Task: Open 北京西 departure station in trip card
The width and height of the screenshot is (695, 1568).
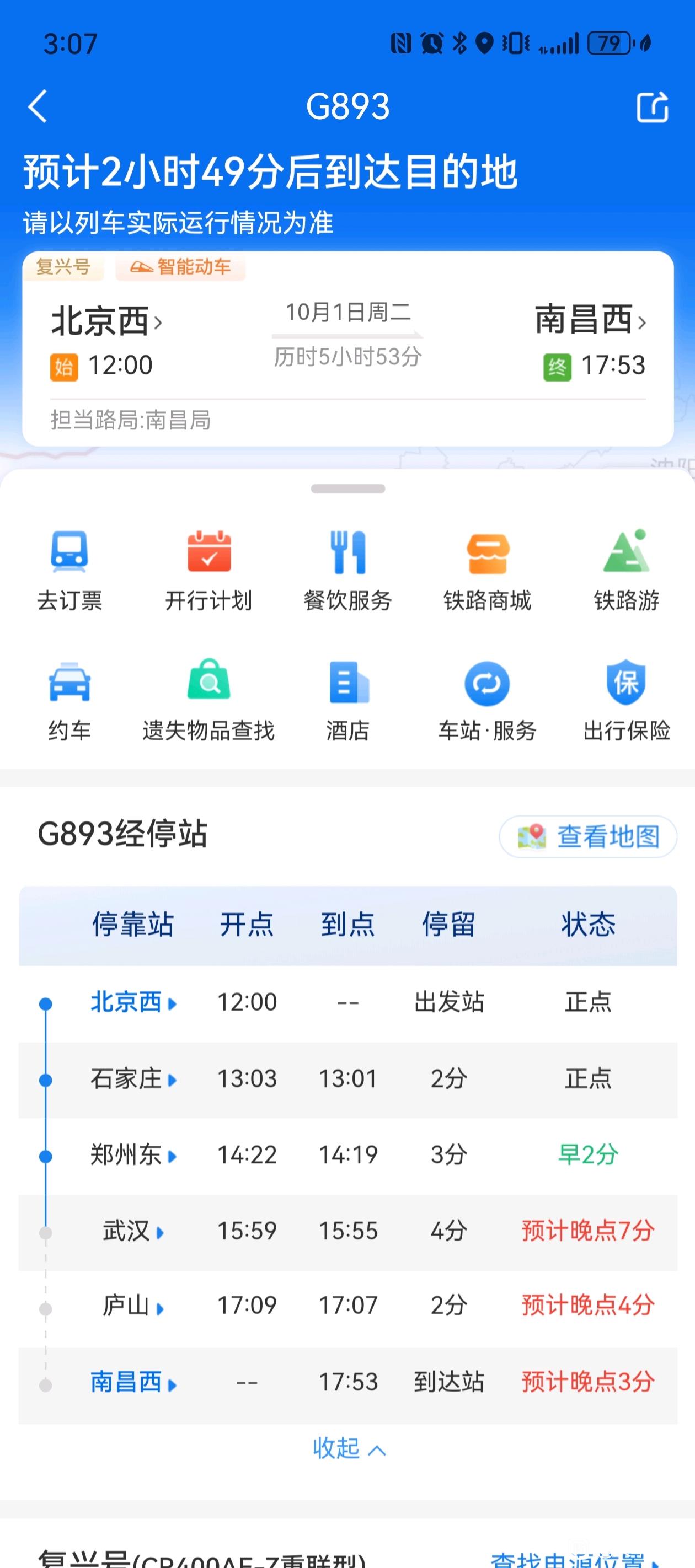Action: pos(106,321)
